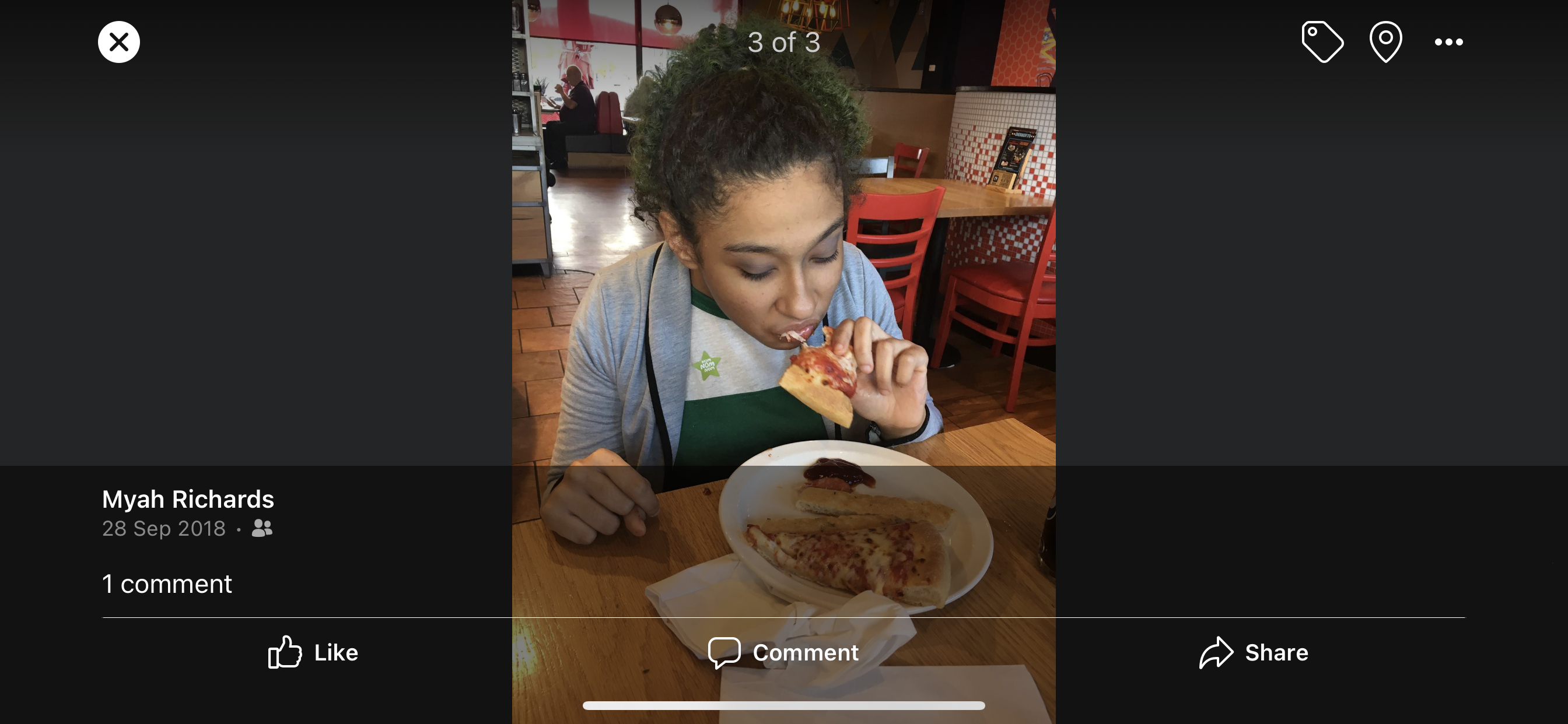Share this photo

tap(1254, 652)
